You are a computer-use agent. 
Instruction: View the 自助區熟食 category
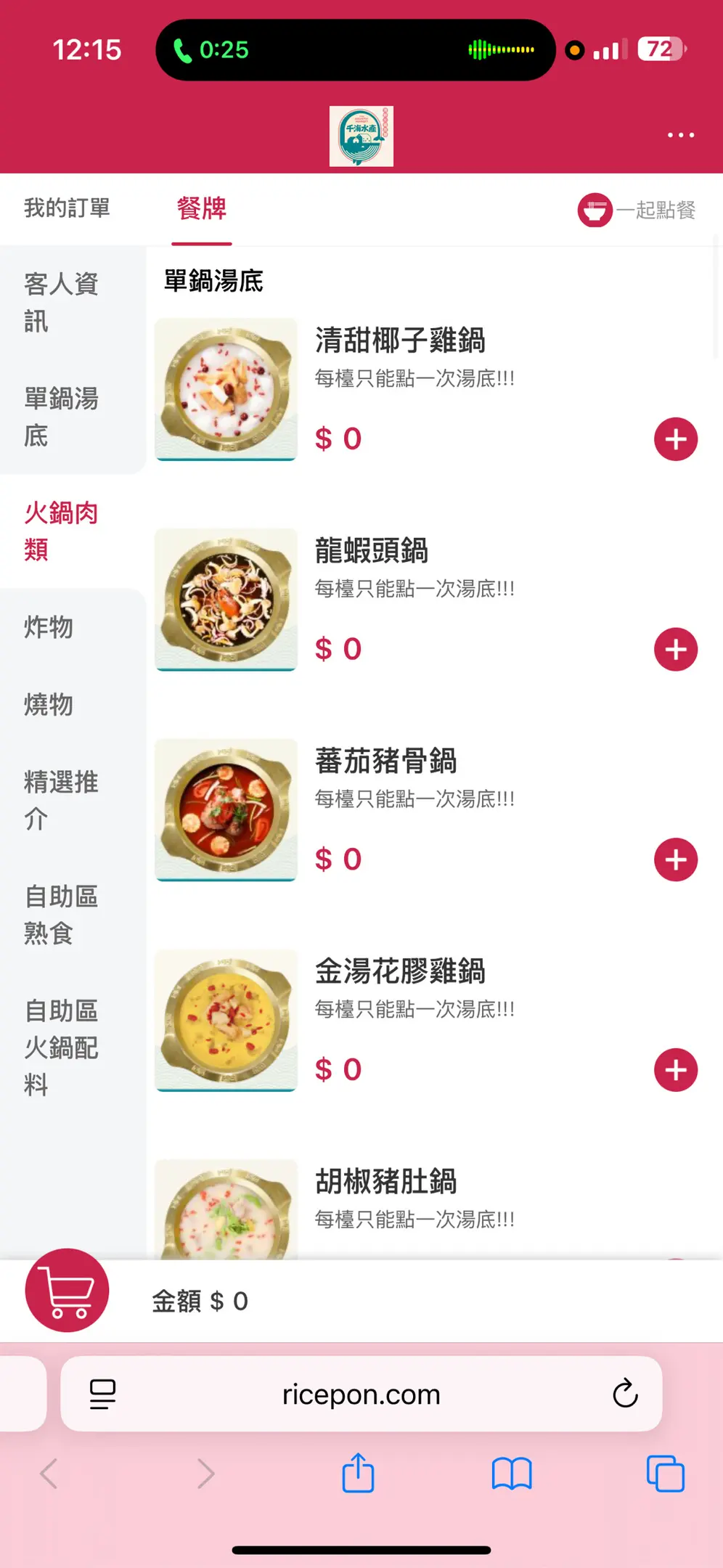(61, 915)
